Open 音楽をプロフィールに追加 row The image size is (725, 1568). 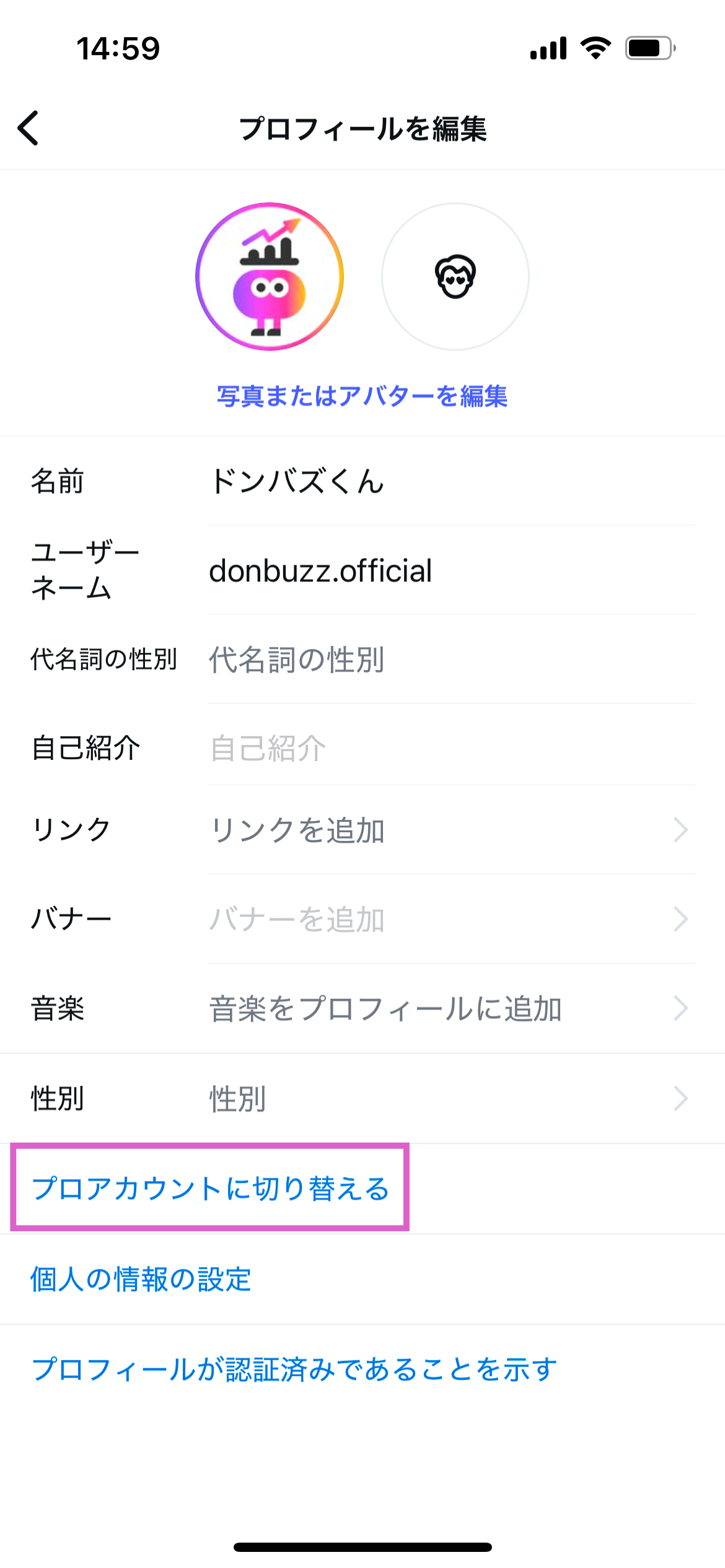450,1008
